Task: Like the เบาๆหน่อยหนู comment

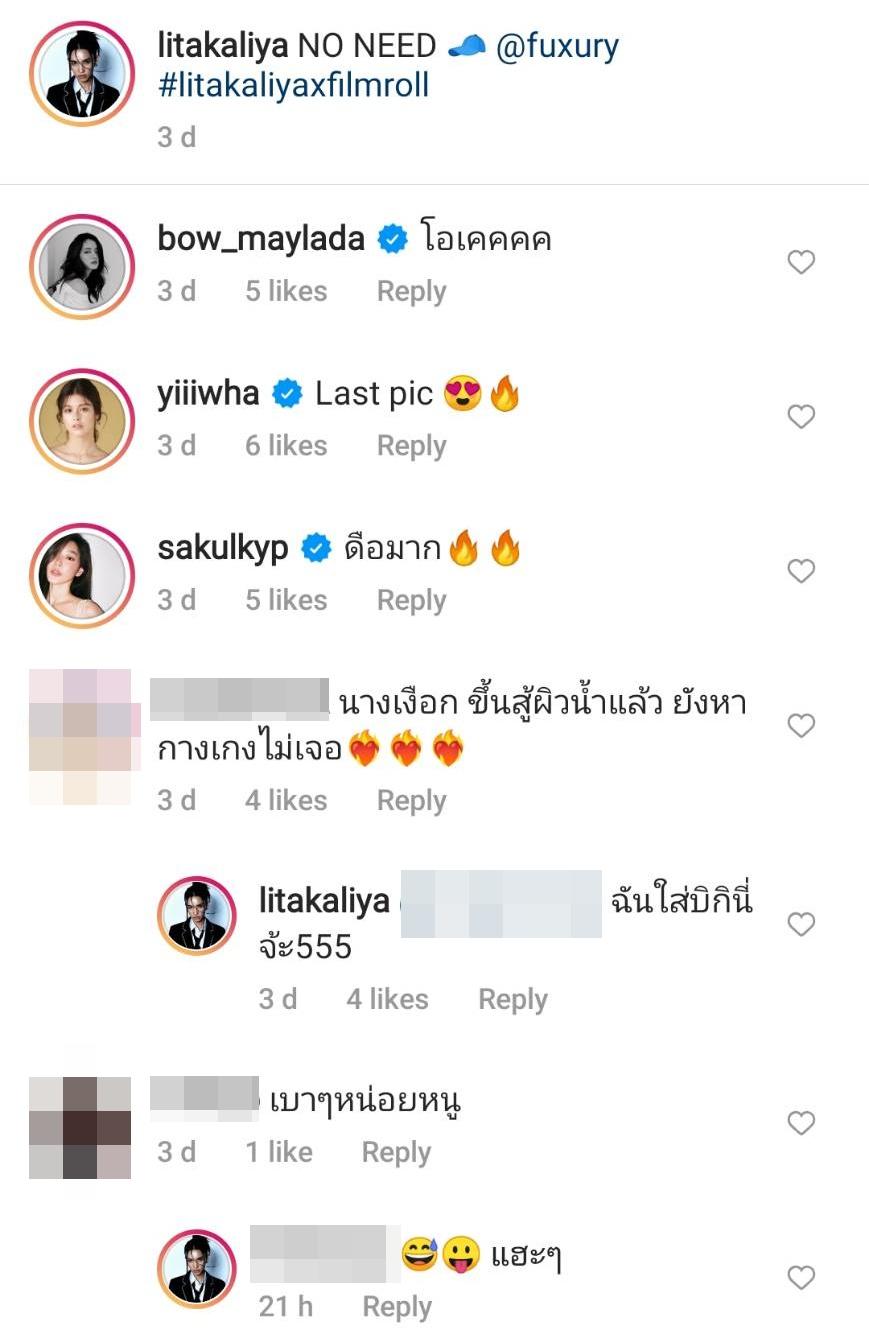Action: pos(801,1124)
